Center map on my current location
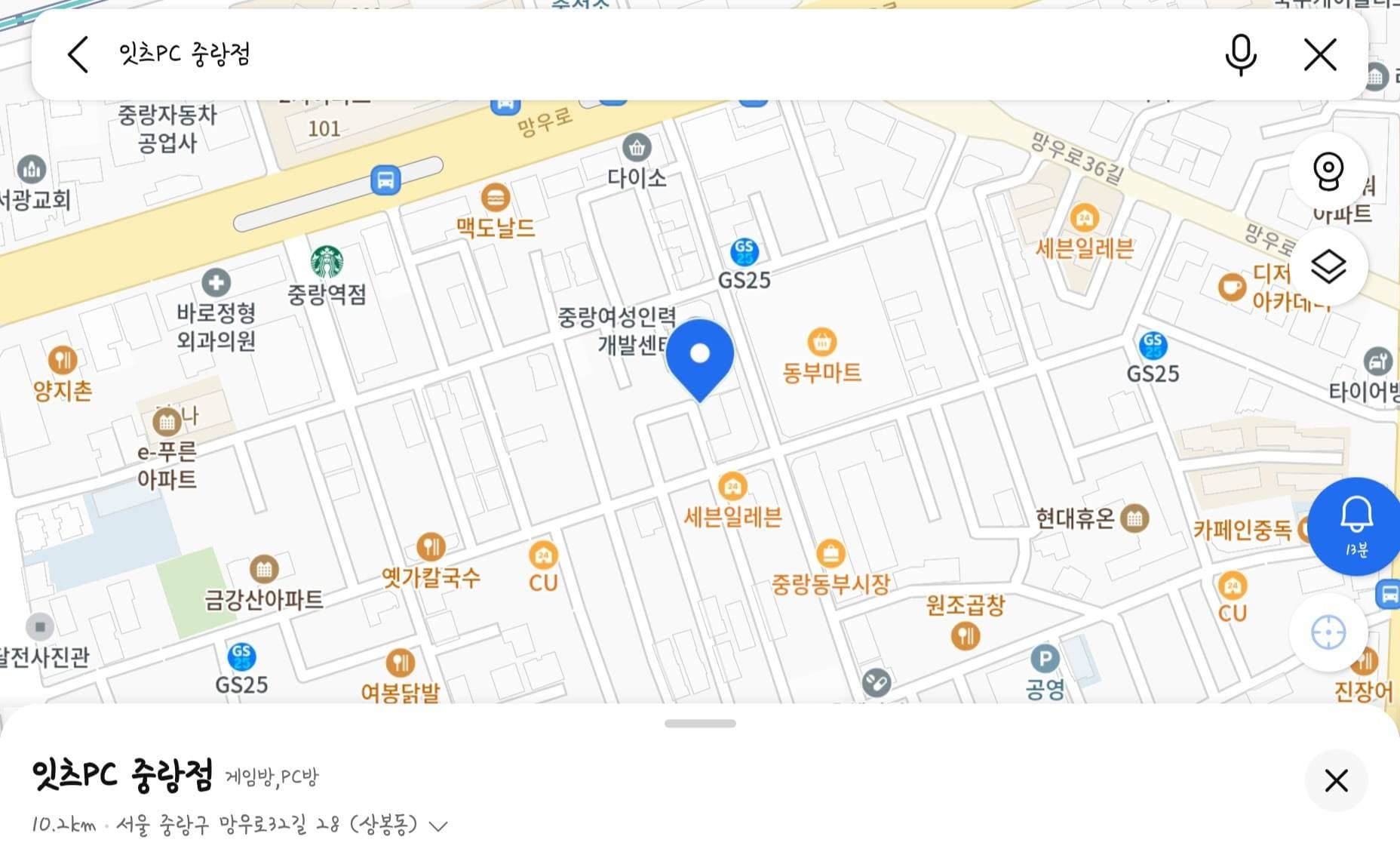This screenshot has width=1400, height=858. 1328,632
